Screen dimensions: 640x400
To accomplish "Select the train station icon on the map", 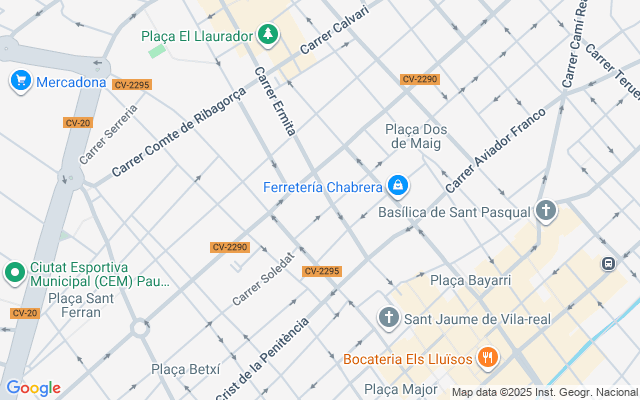I will (608, 263).
